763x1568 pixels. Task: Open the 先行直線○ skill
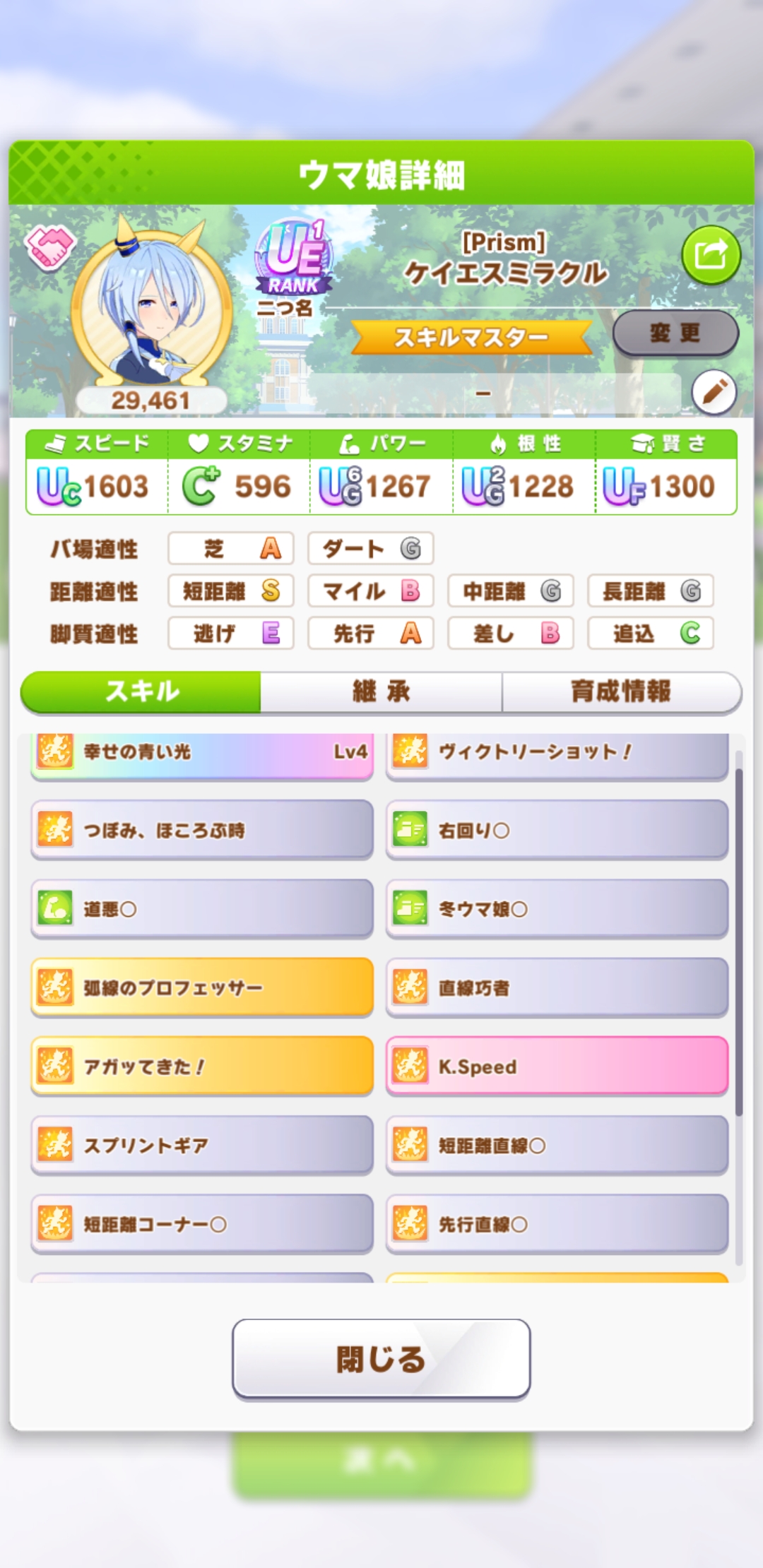point(557,1224)
